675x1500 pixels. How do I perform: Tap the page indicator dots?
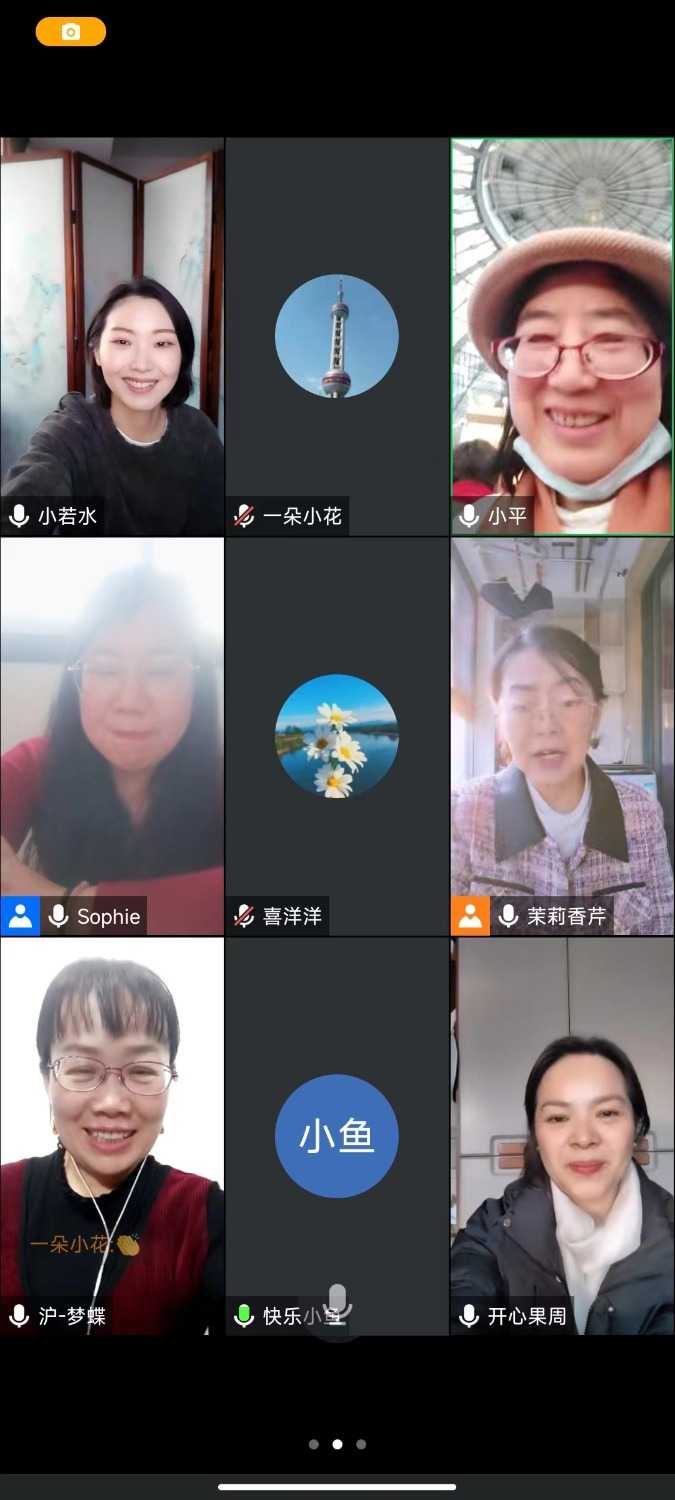click(337, 1444)
